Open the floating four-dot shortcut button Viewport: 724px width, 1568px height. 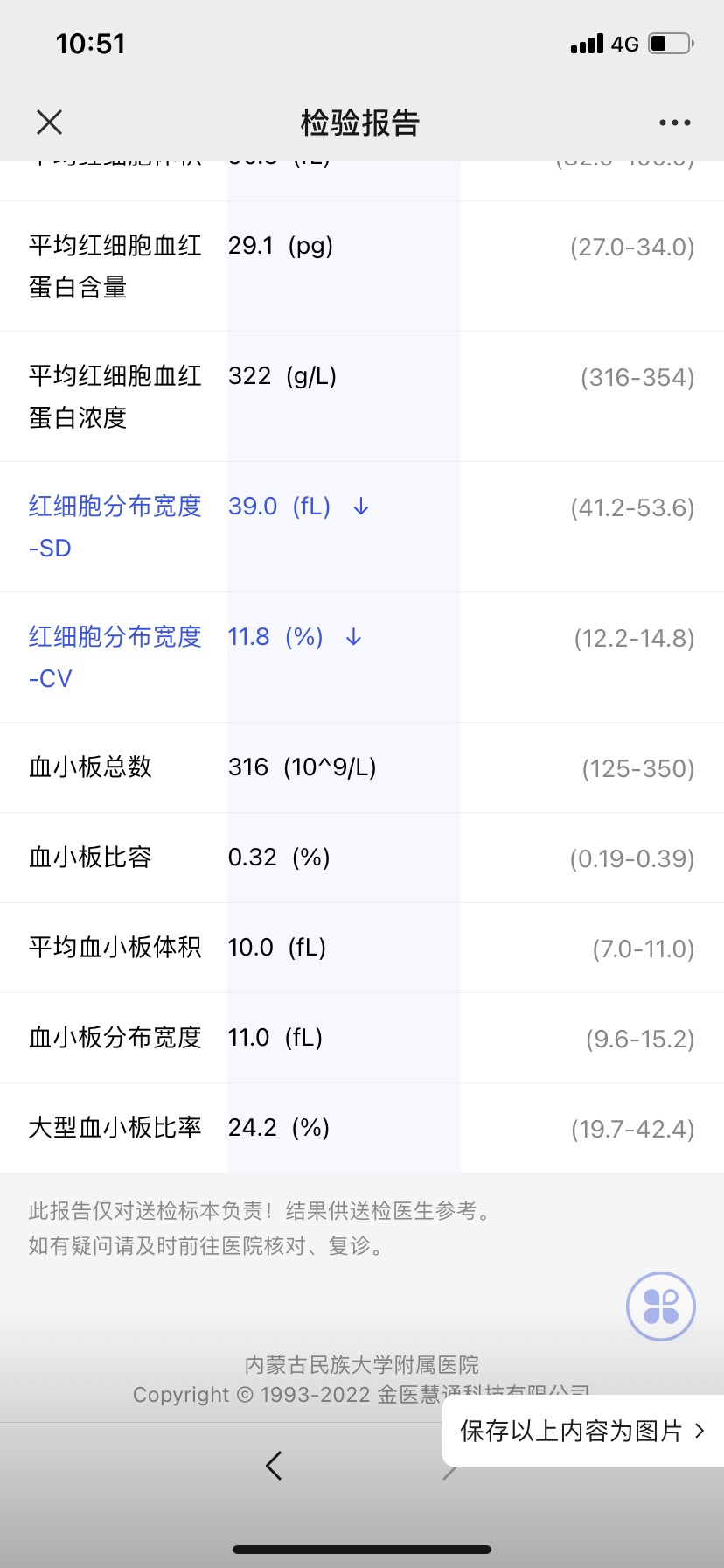click(x=661, y=1306)
